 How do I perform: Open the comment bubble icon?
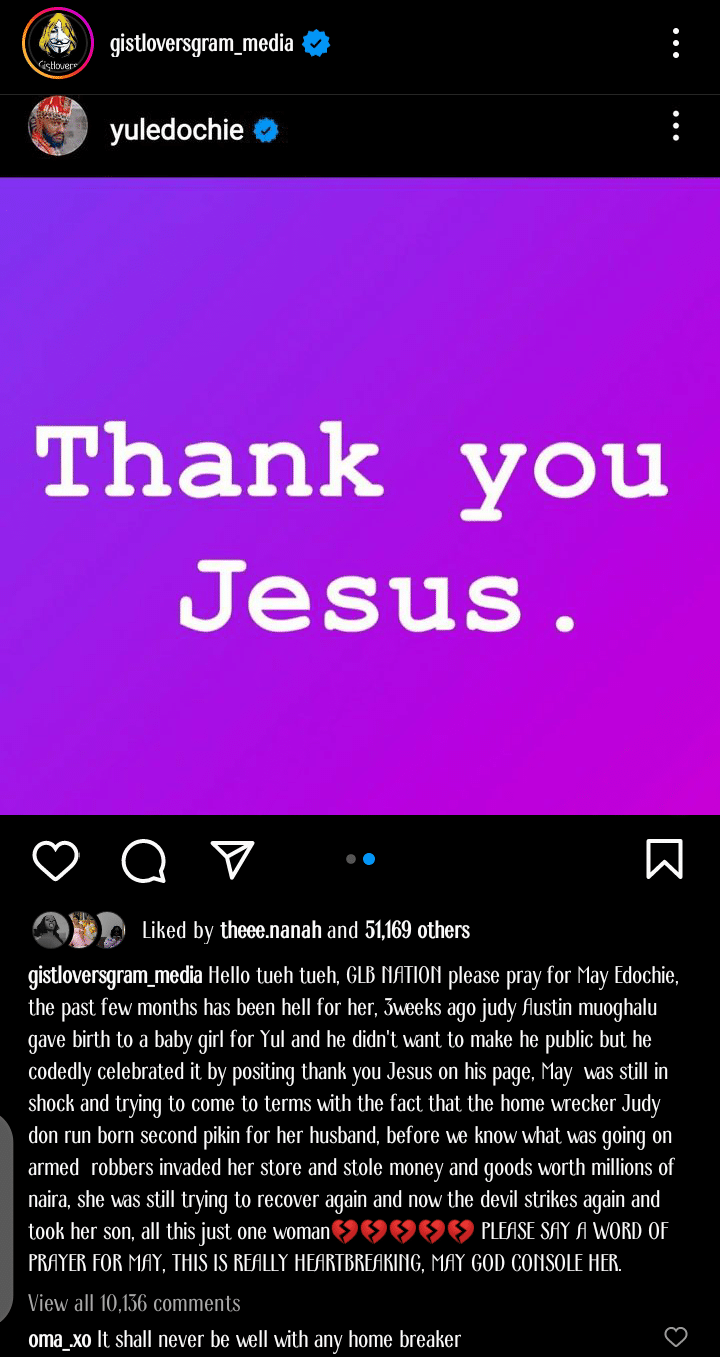click(x=143, y=860)
